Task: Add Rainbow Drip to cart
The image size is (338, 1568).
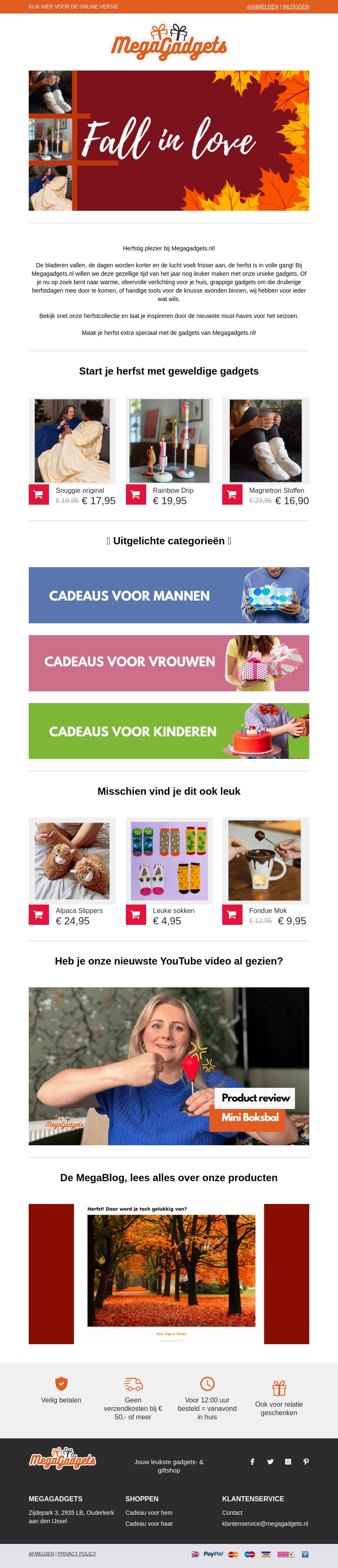Action: pyautogui.click(x=136, y=494)
